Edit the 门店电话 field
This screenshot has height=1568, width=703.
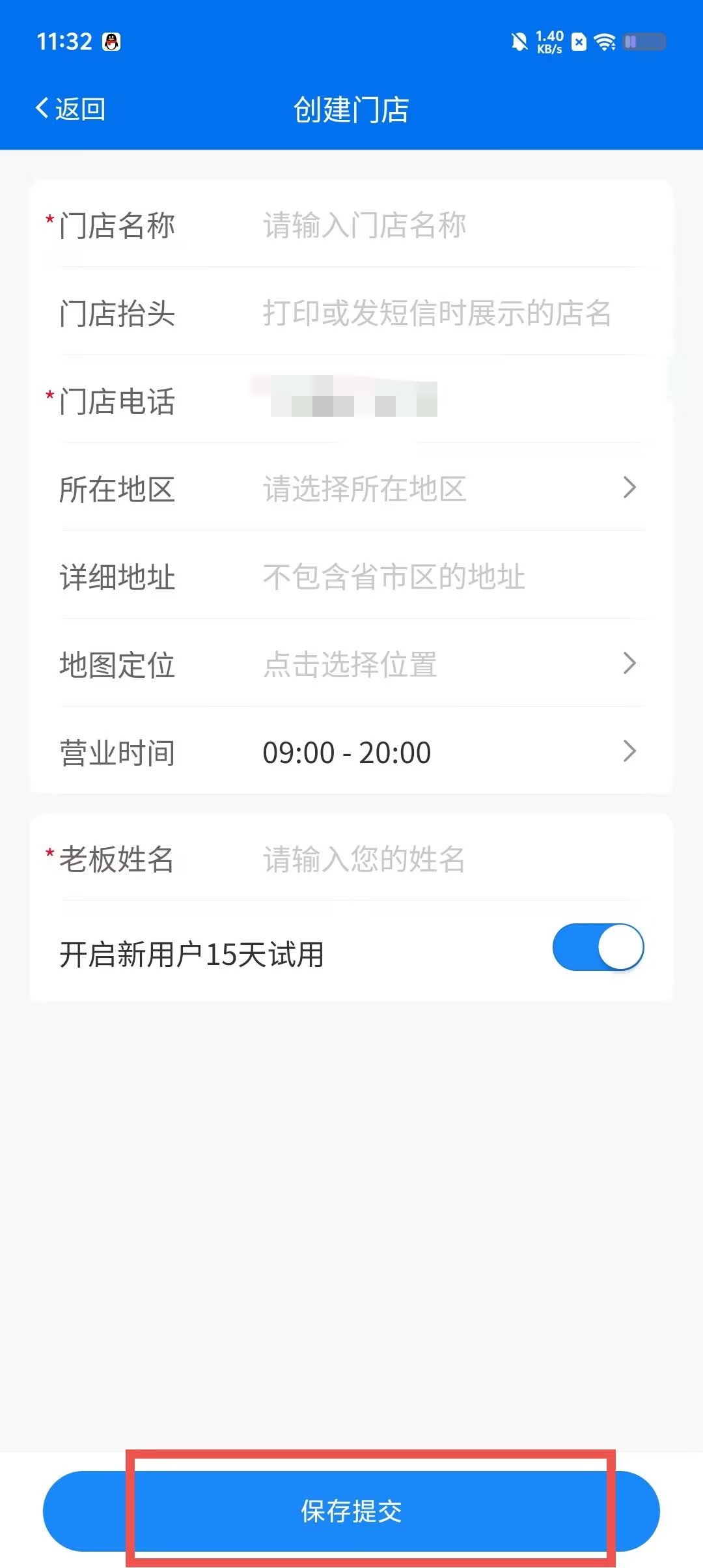[x=452, y=401]
